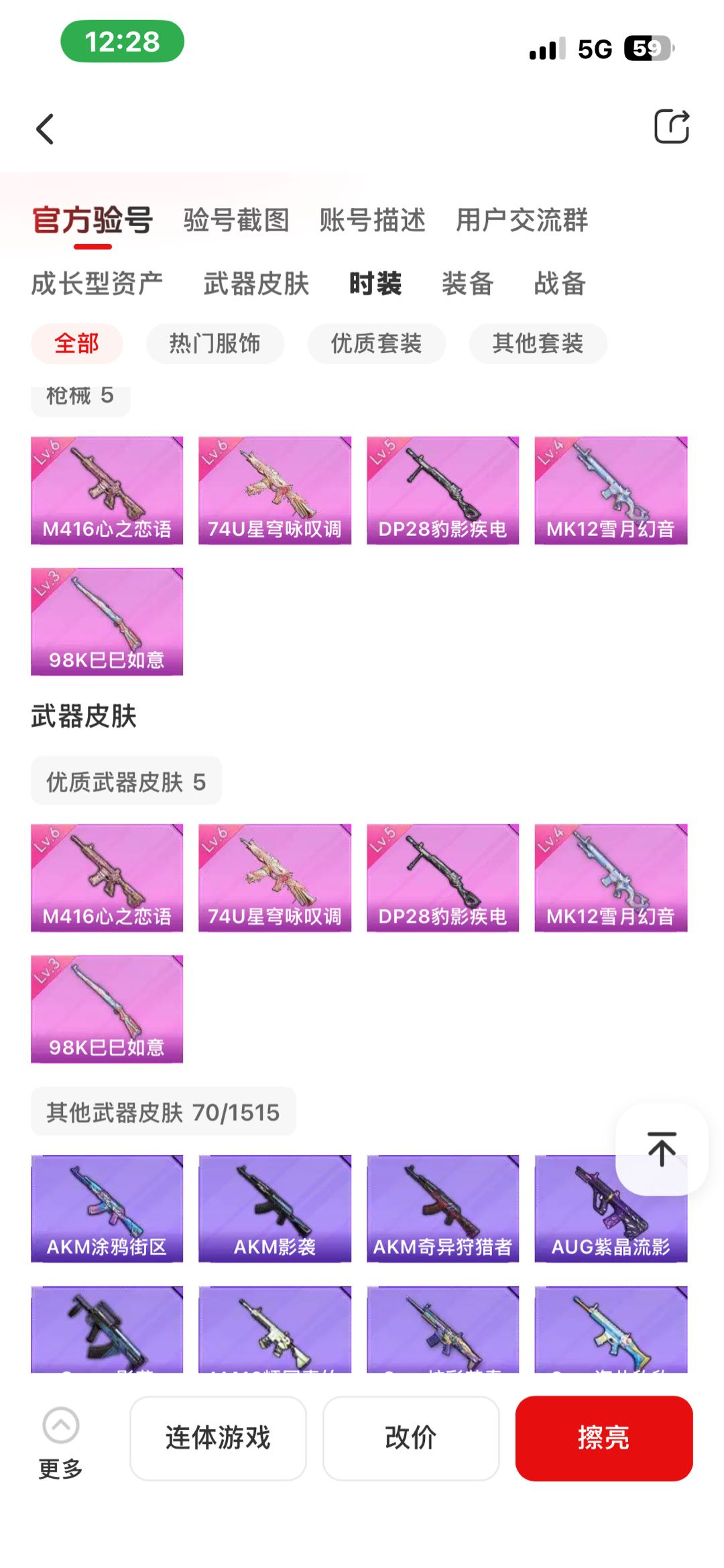The width and height of the screenshot is (724, 1568).
Task: Switch to the 装备 category
Action: (x=467, y=284)
